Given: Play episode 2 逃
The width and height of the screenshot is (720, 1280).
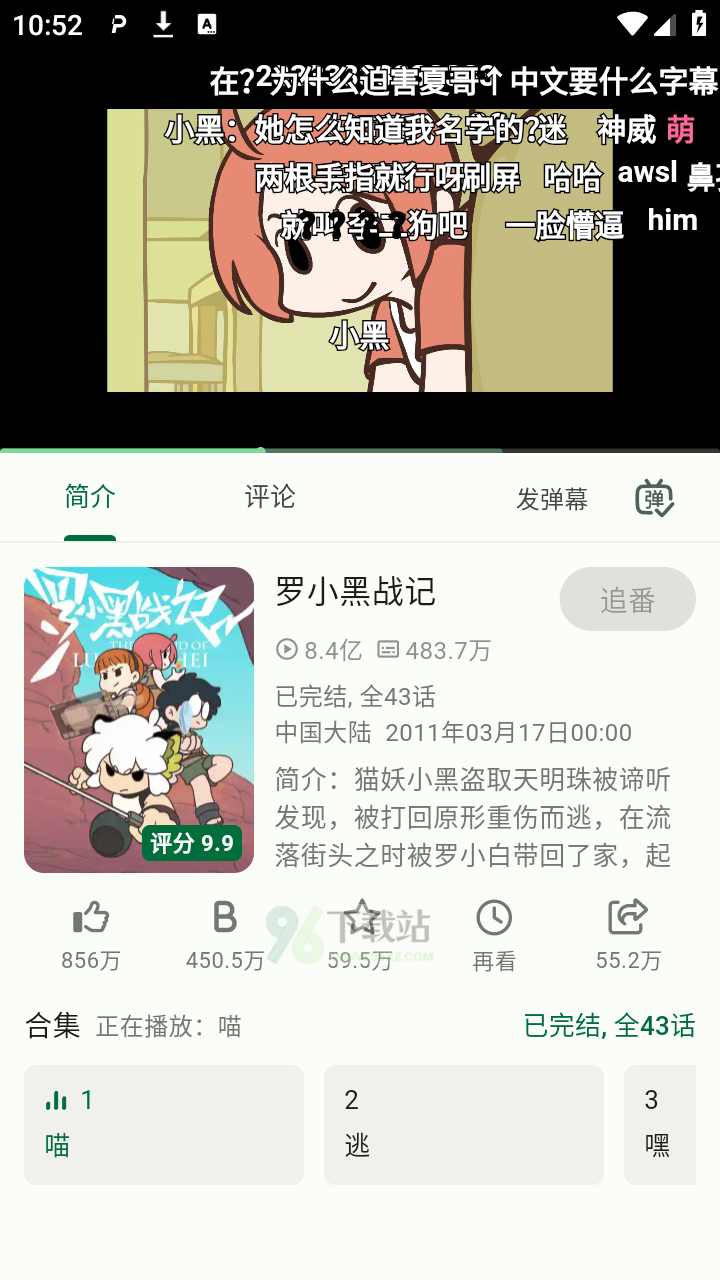Looking at the screenshot, I should point(463,1124).
